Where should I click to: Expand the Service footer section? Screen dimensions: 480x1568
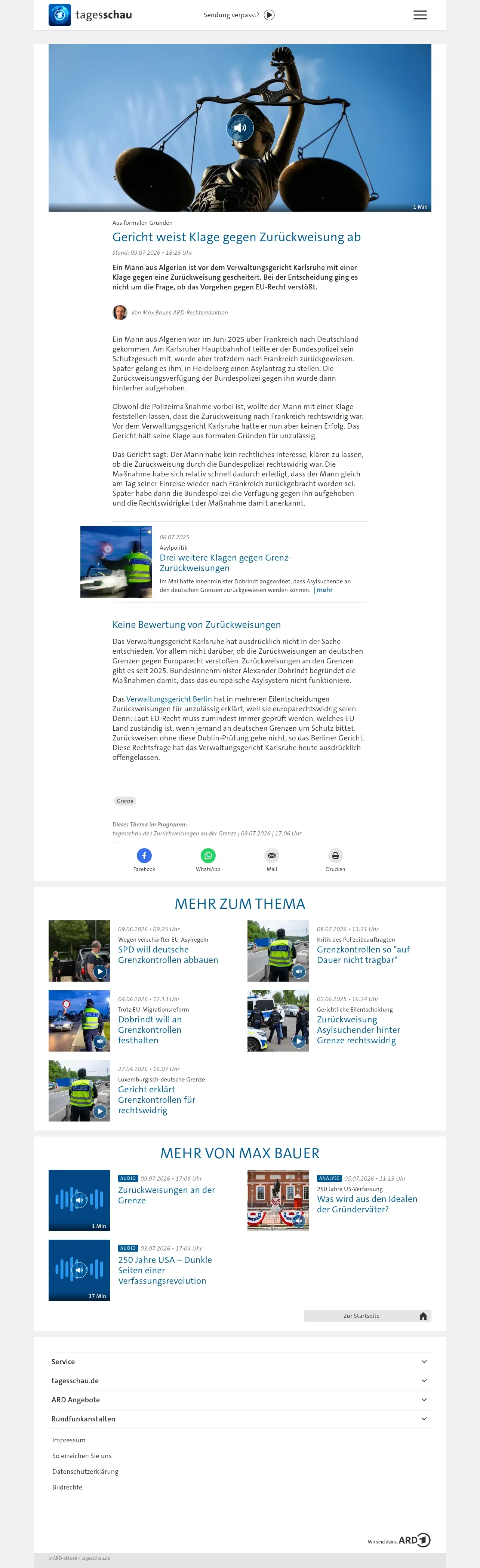(240, 1362)
